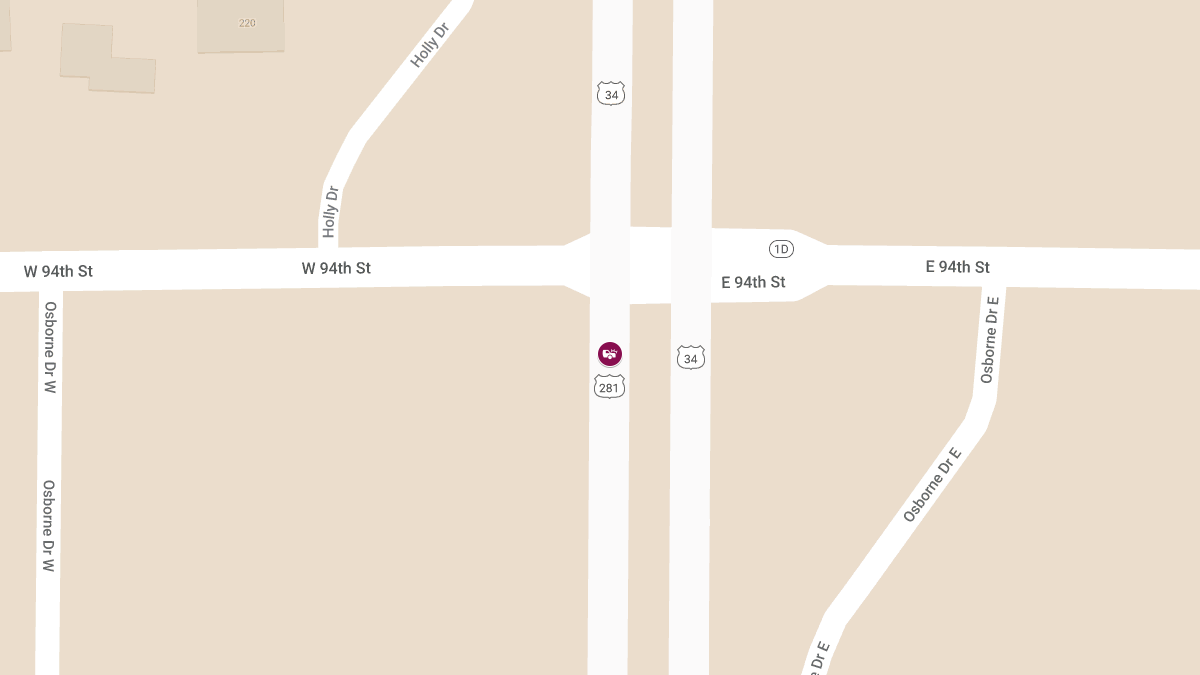The height and width of the screenshot is (675, 1200).
Task: Open the purple crash incident marker on the map
Action: pos(610,353)
